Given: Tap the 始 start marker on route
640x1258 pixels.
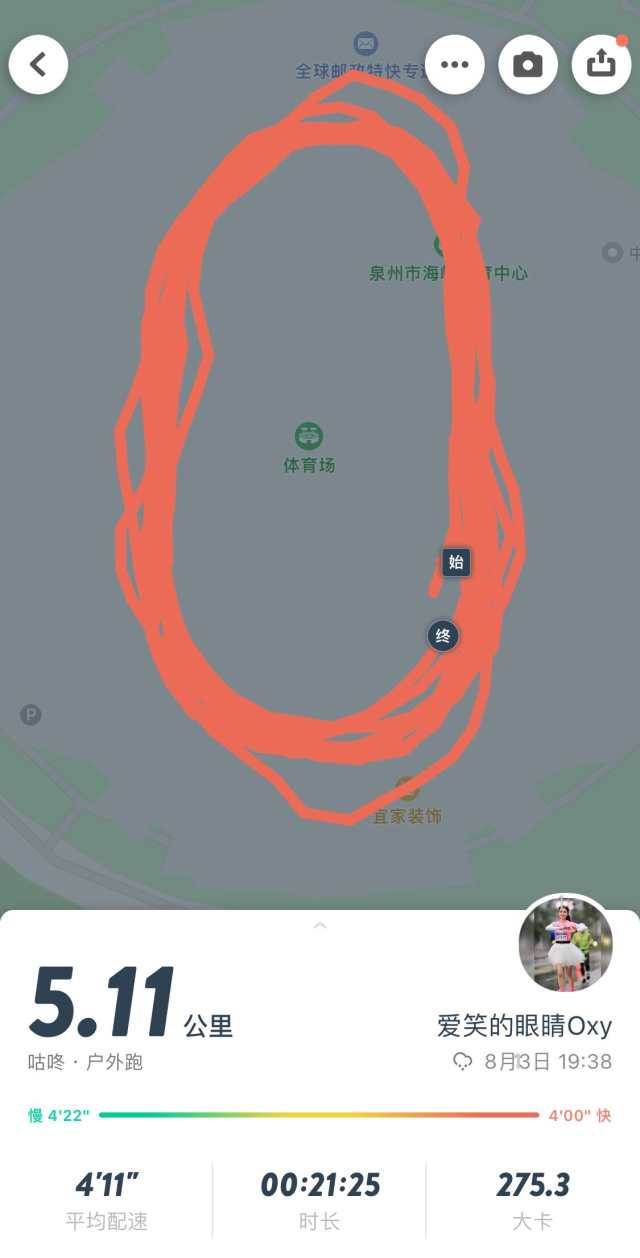Looking at the screenshot, I should point(456,562).
